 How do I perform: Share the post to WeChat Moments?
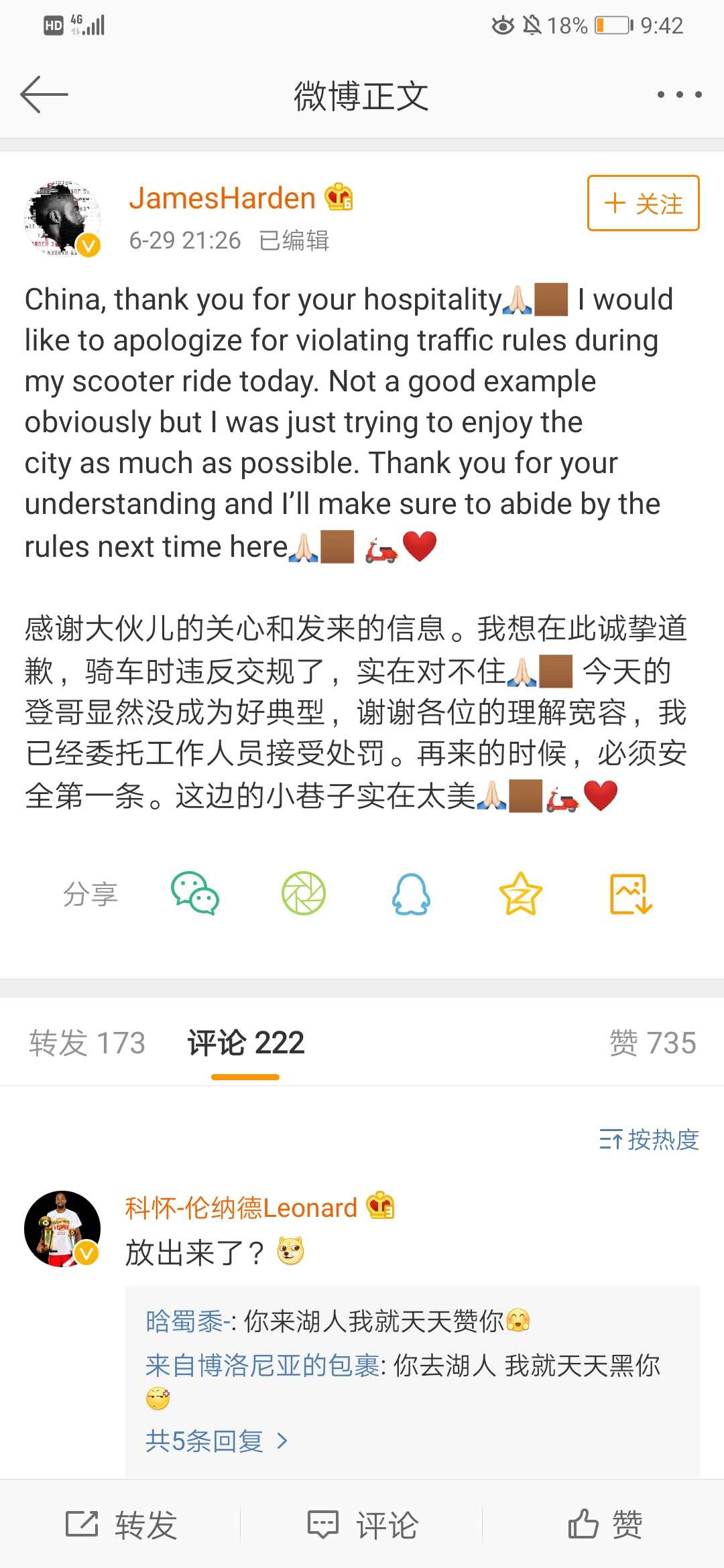pos(304,893)
